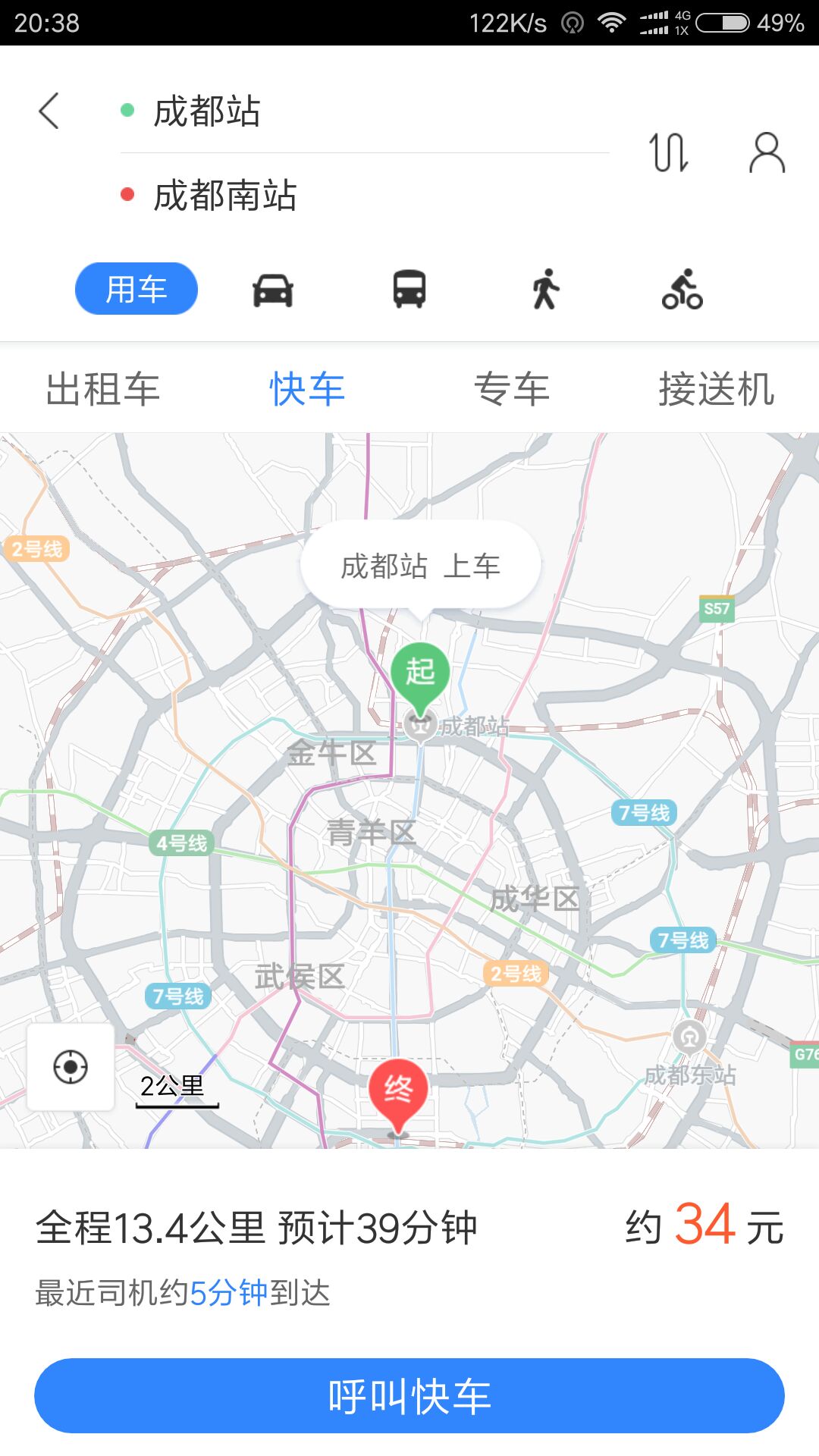819x1456 pixels.
Task: Edit the destination 成都南站
Action: tap(365, 195)
